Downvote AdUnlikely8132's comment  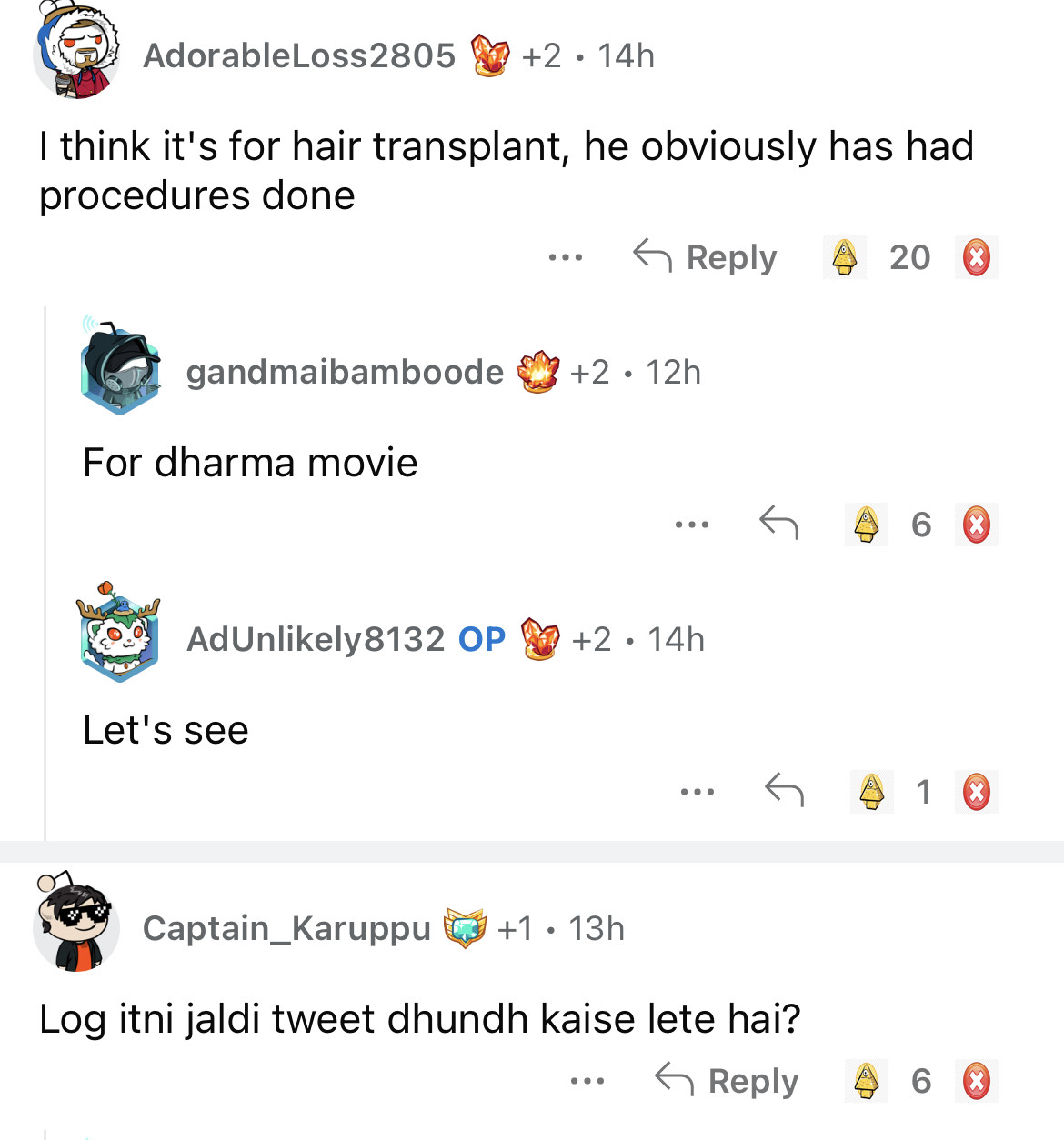tap(976, 792)
